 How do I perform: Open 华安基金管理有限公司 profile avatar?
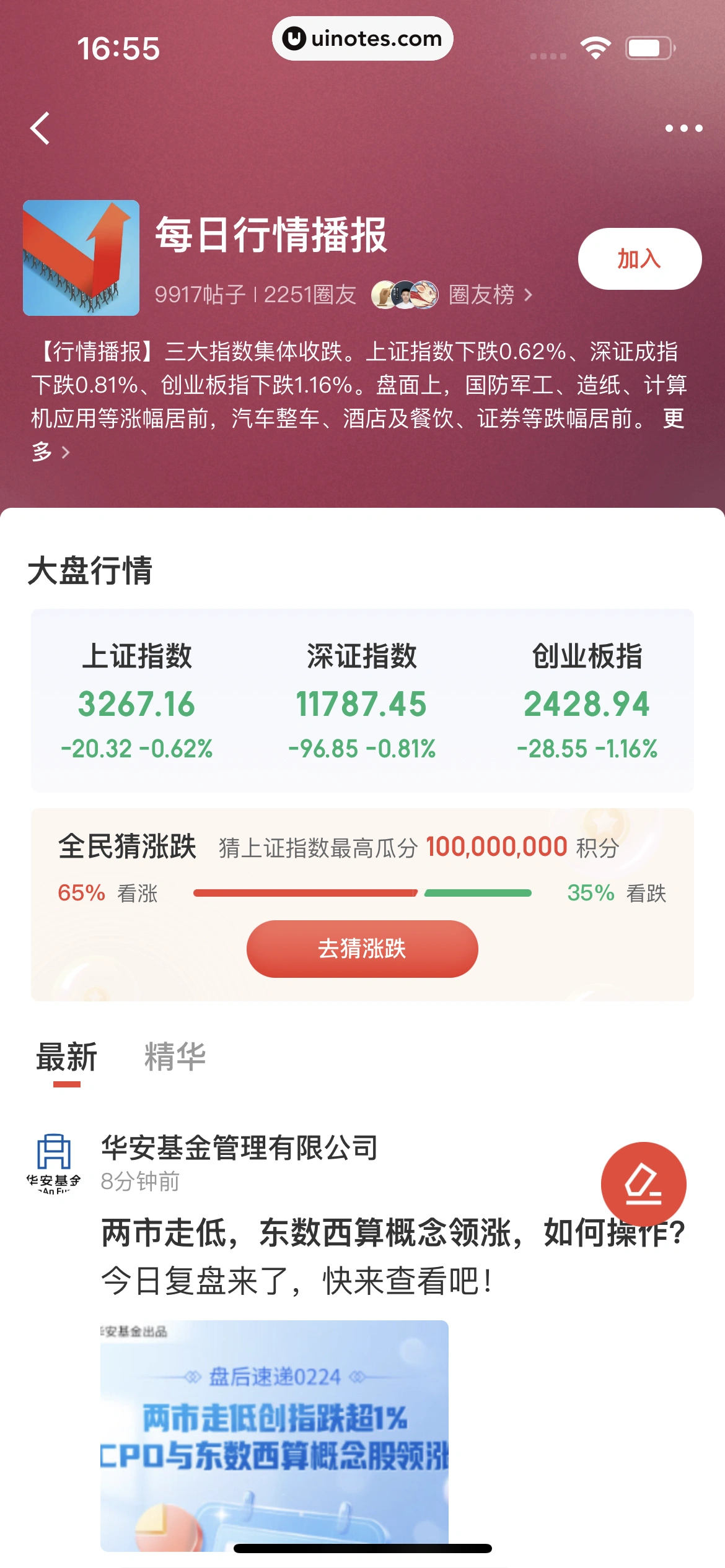coord(54,1162)
